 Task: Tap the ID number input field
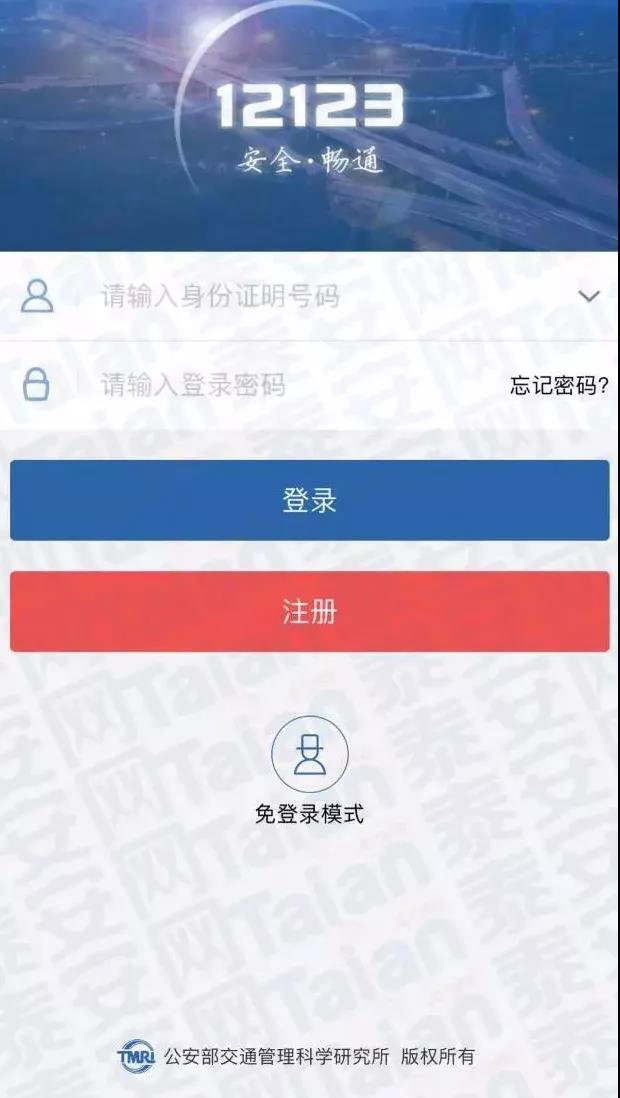coord(300,296)
